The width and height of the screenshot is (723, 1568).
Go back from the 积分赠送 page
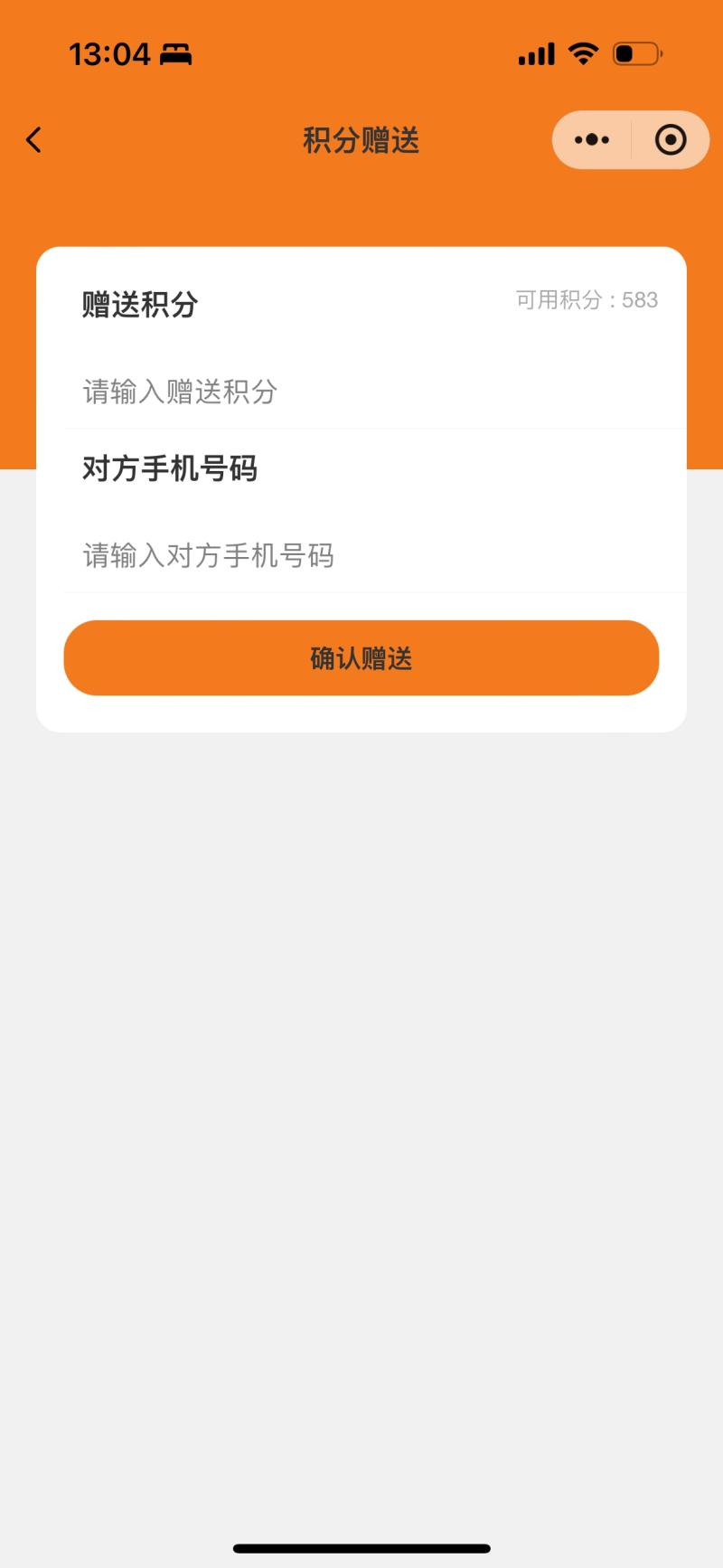(x=34, y=140)
